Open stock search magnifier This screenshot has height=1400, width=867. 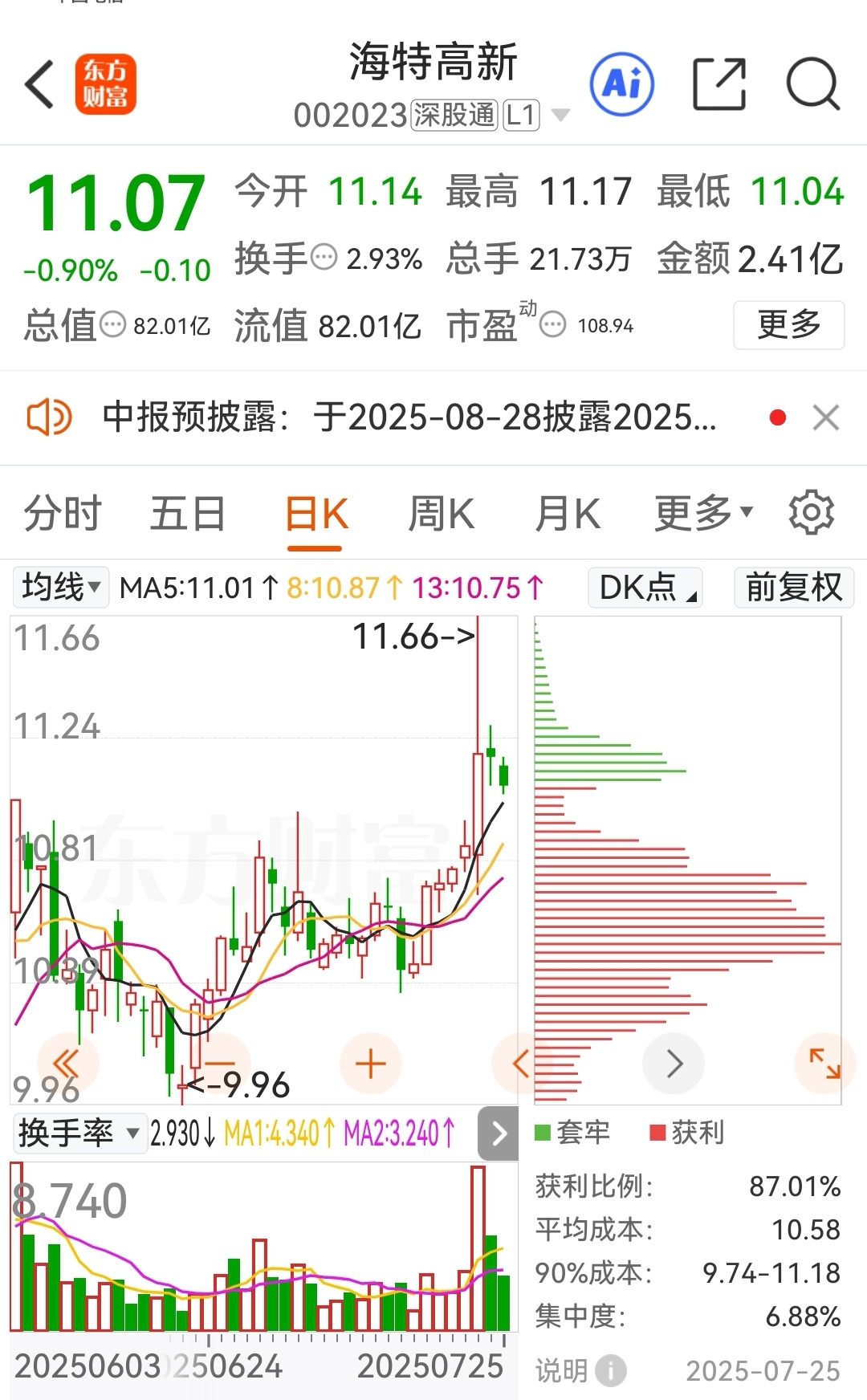tap(813, 83)
